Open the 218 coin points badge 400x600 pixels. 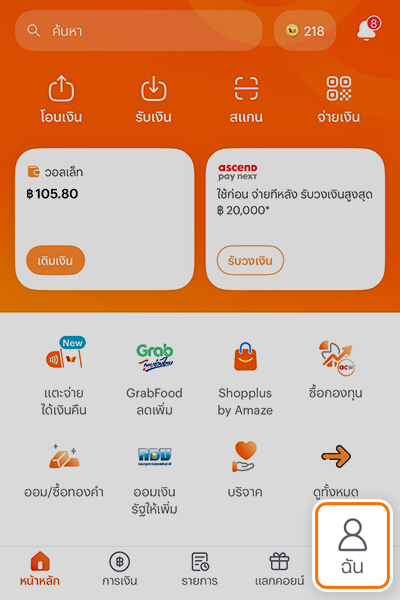[x=305, y=31]
